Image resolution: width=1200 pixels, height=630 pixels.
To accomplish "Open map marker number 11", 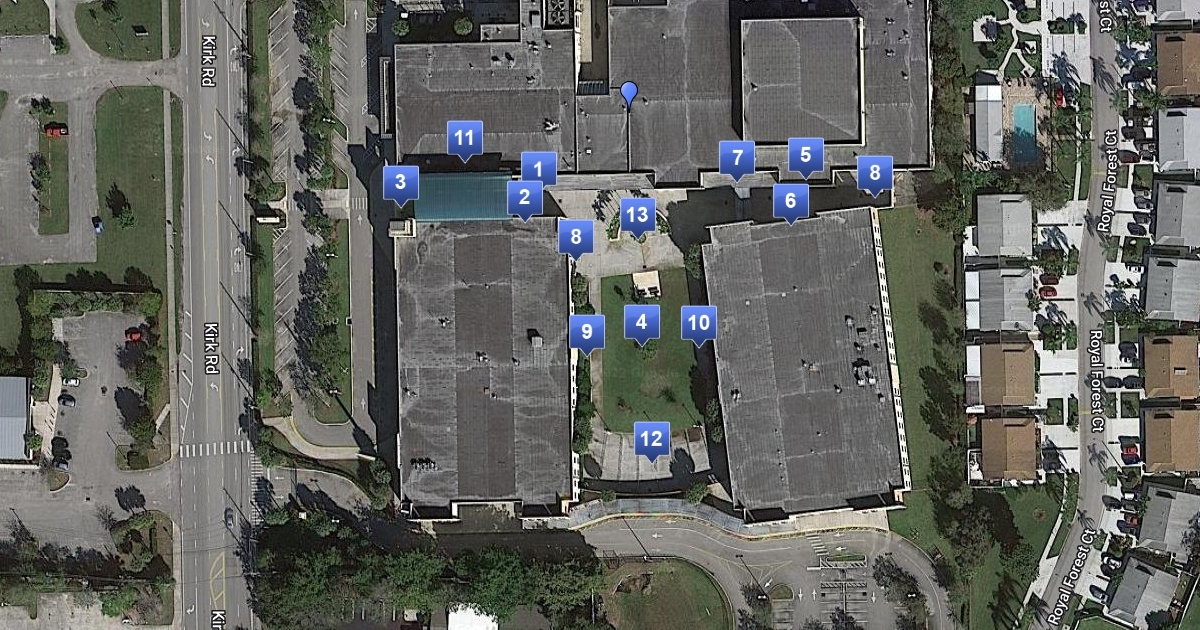I will point(463,138).
